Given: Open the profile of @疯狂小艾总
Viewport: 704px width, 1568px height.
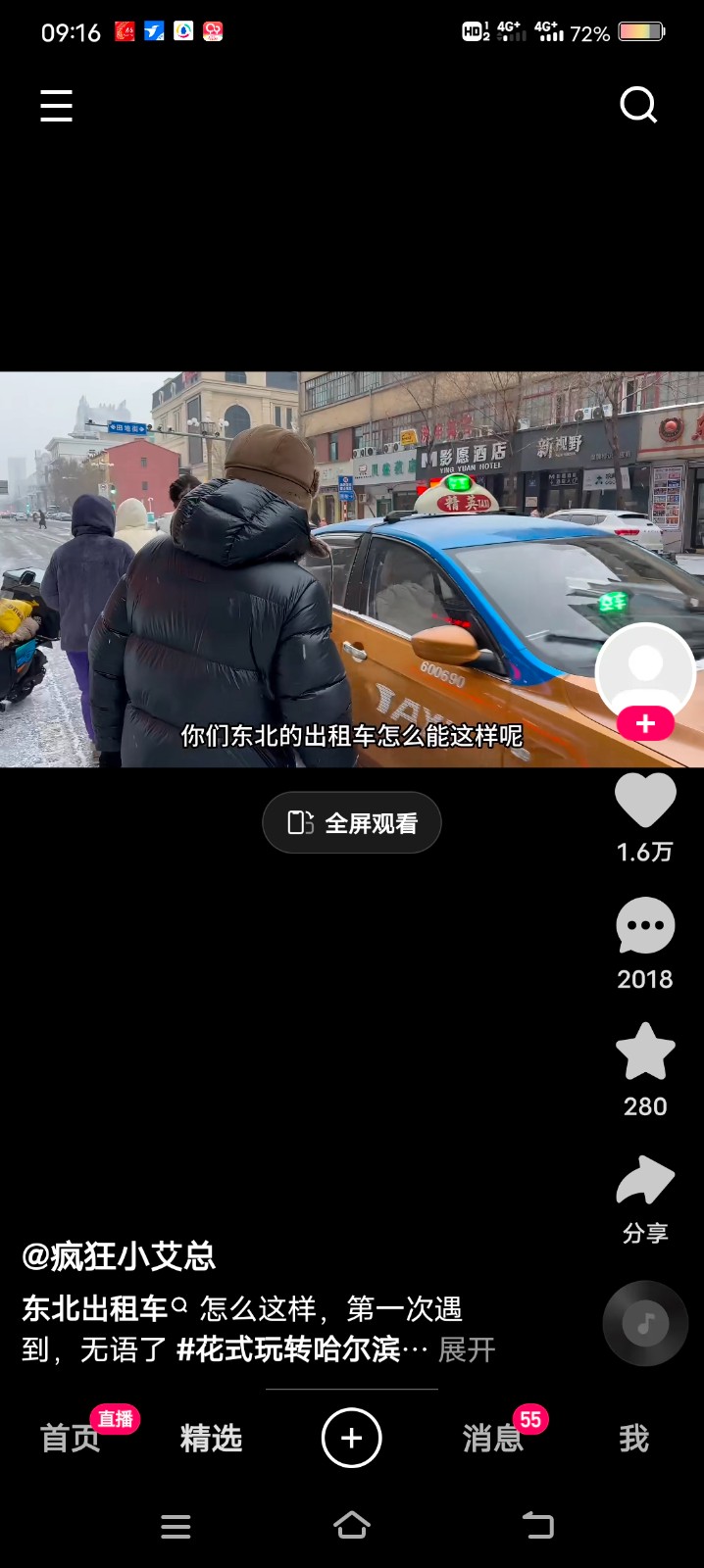Looking at the screenshot, I should coord(119,1256).
